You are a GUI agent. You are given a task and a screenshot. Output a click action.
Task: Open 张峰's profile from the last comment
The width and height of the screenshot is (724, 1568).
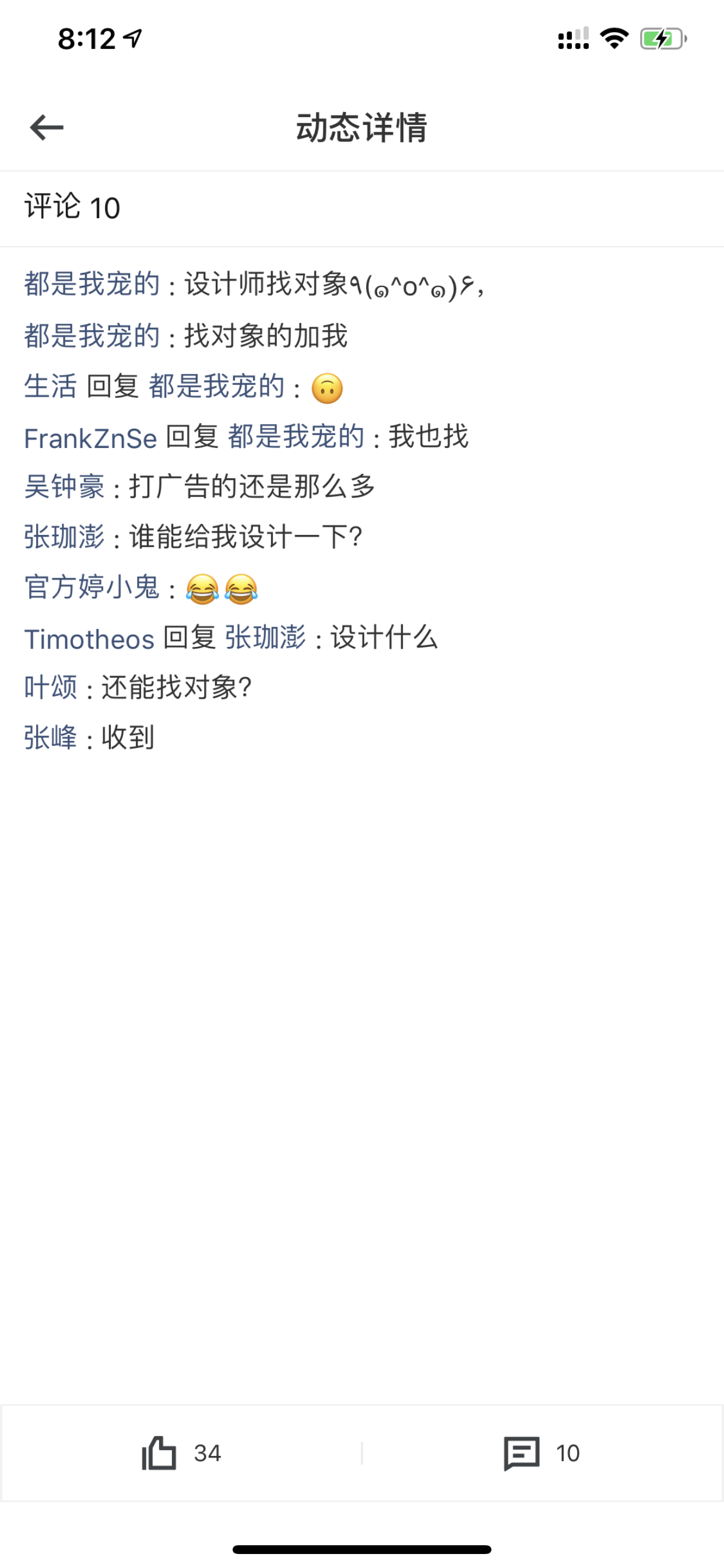tap(51, 738)
